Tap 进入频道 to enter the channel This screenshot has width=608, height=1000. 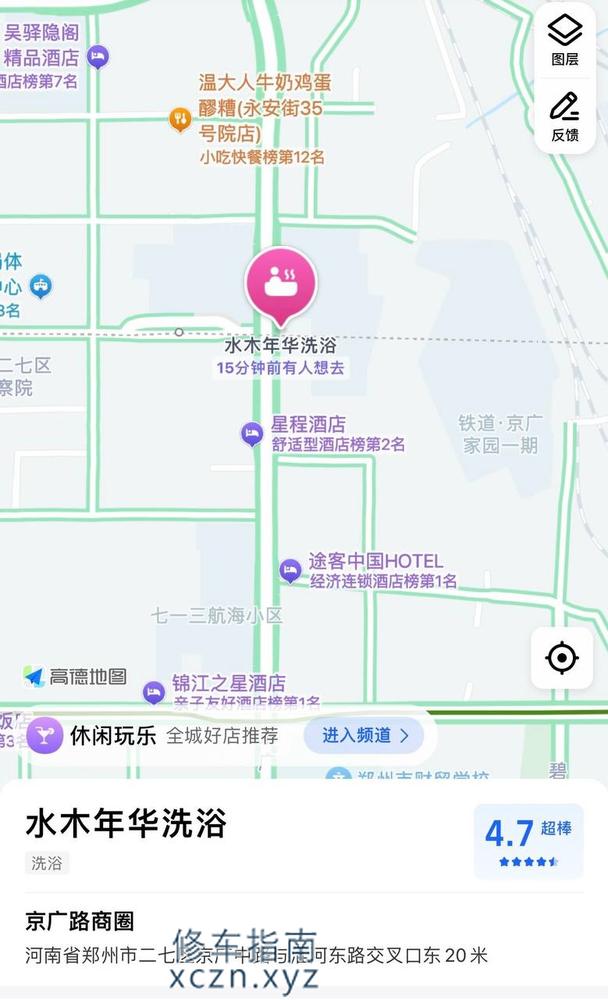364,735
